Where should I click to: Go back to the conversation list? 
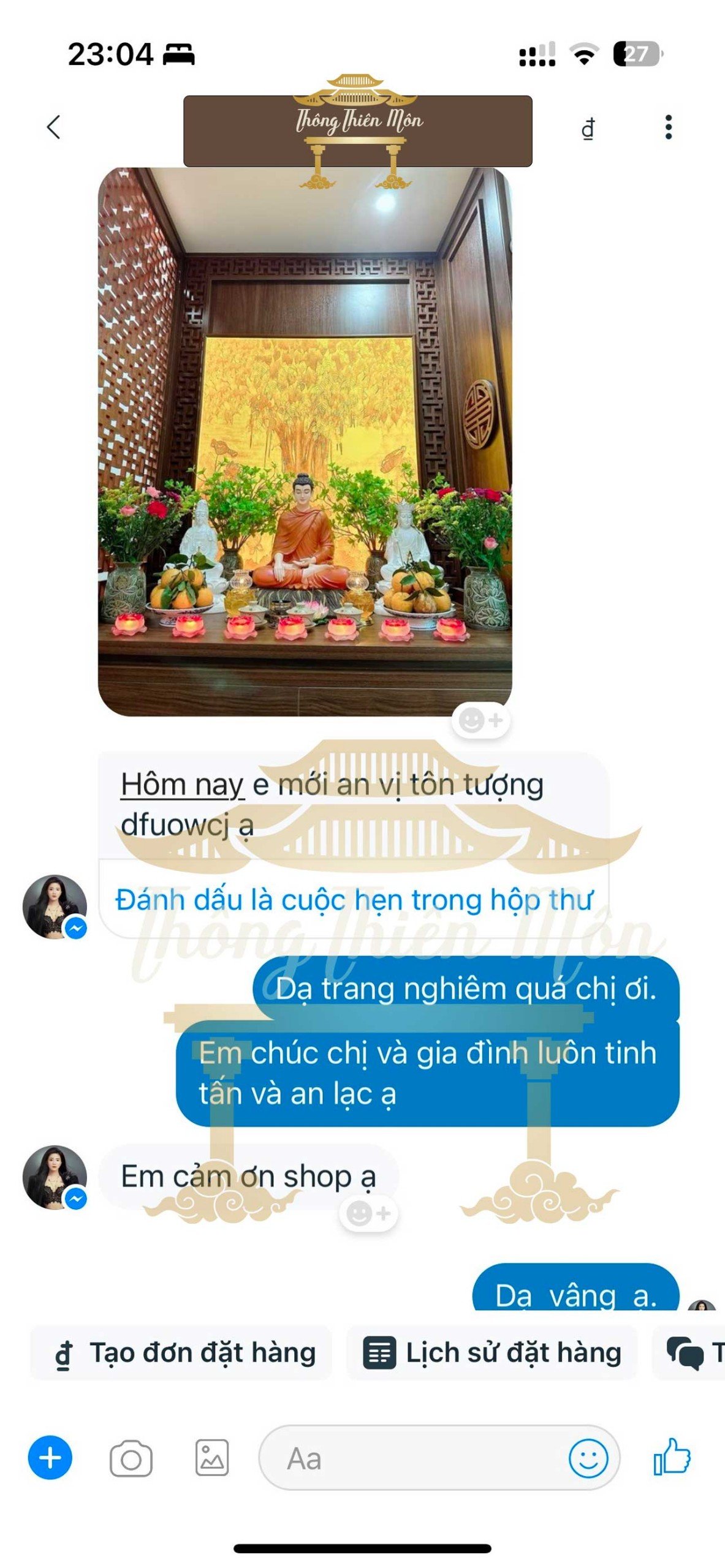click(54, 127)
